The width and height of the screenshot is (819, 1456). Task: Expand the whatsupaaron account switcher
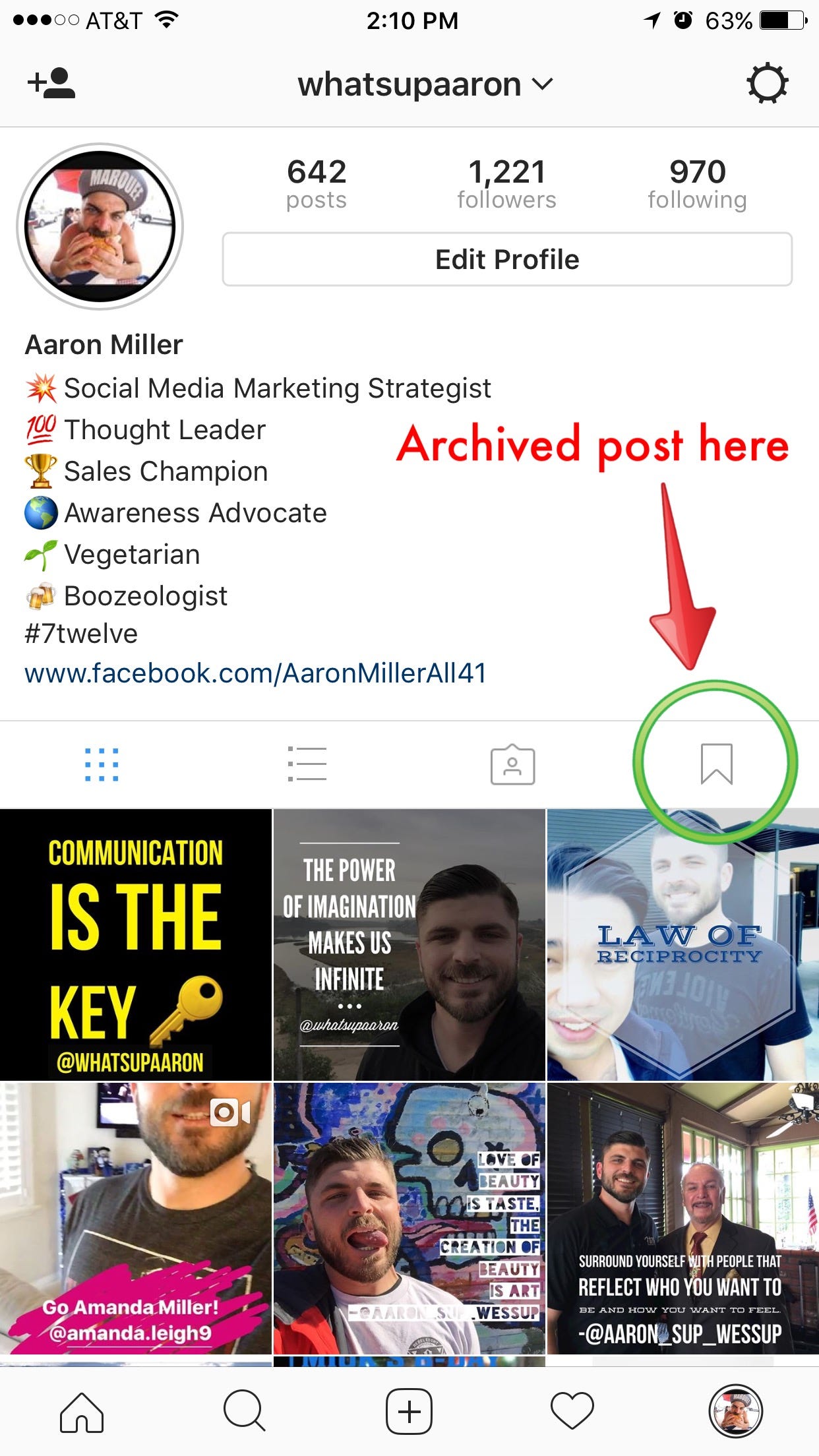pyautogui.click(x=425, y=84)
